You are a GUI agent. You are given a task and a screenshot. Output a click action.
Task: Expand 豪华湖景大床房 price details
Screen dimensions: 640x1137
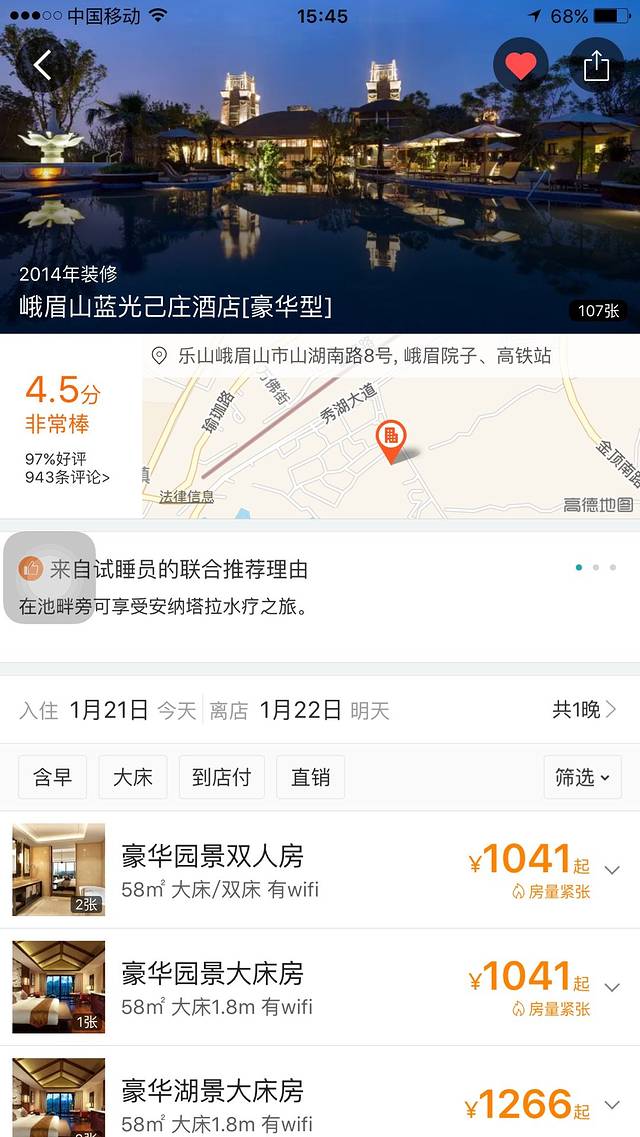click(x=613, y=1104)
